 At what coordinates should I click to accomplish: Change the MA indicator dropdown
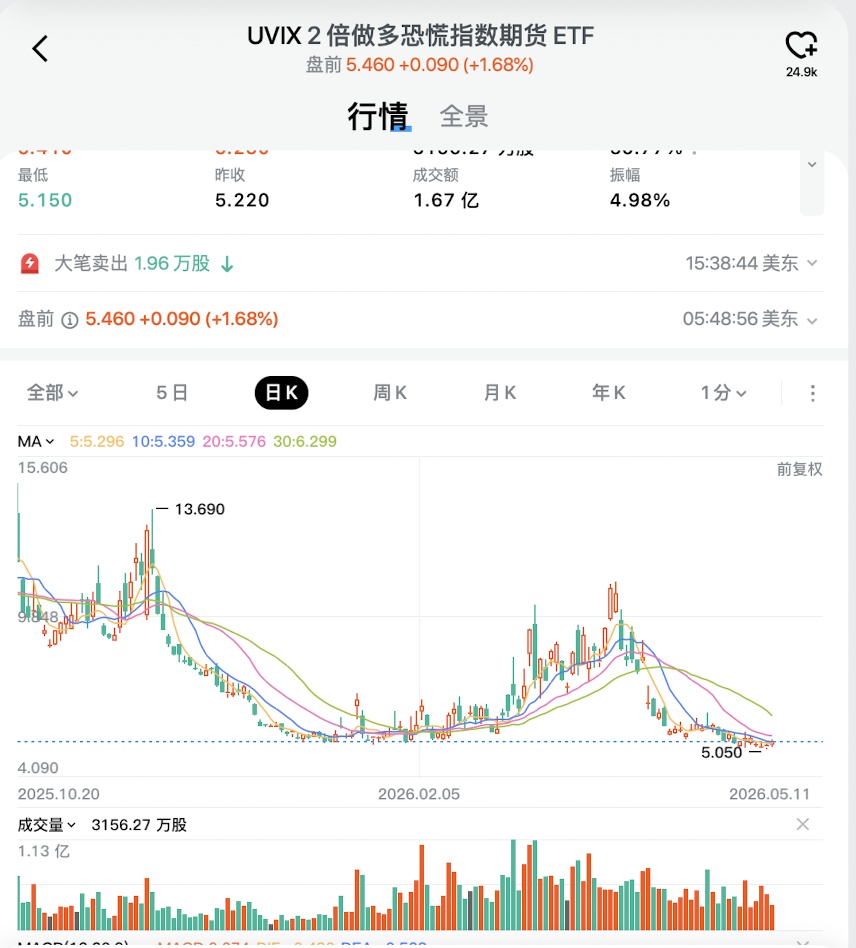36,442
